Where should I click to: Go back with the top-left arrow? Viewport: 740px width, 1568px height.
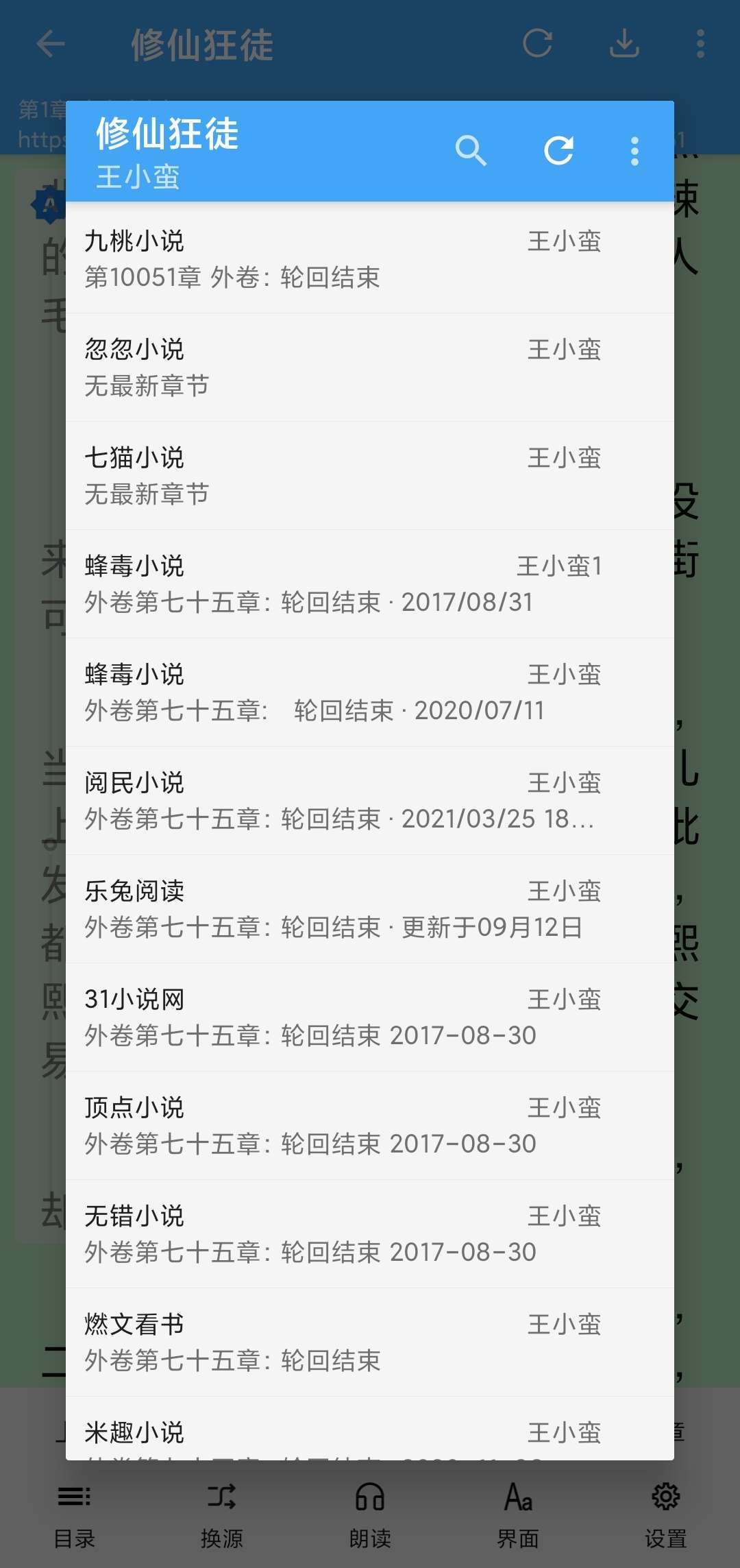click(x=50, y=44)
